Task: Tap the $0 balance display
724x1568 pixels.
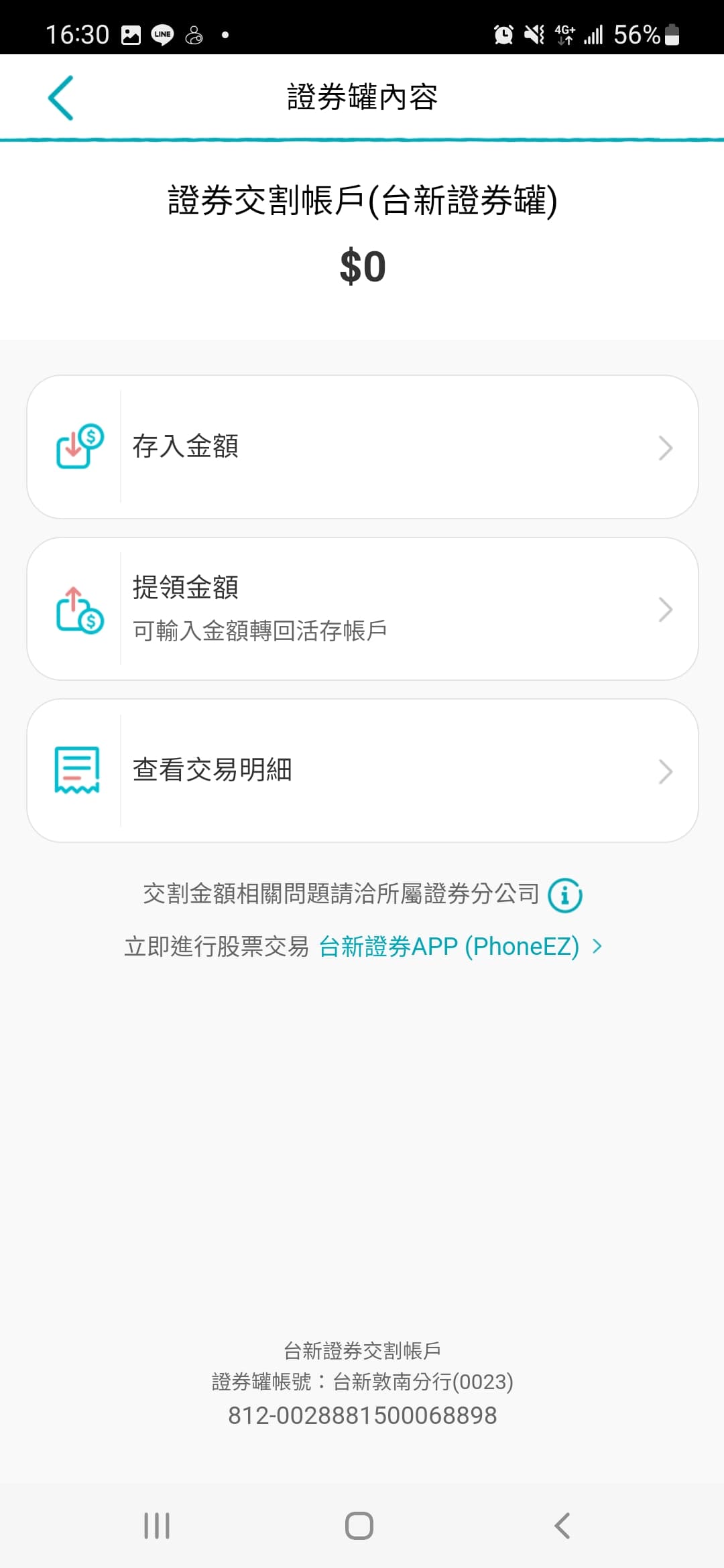Action: 362,266
